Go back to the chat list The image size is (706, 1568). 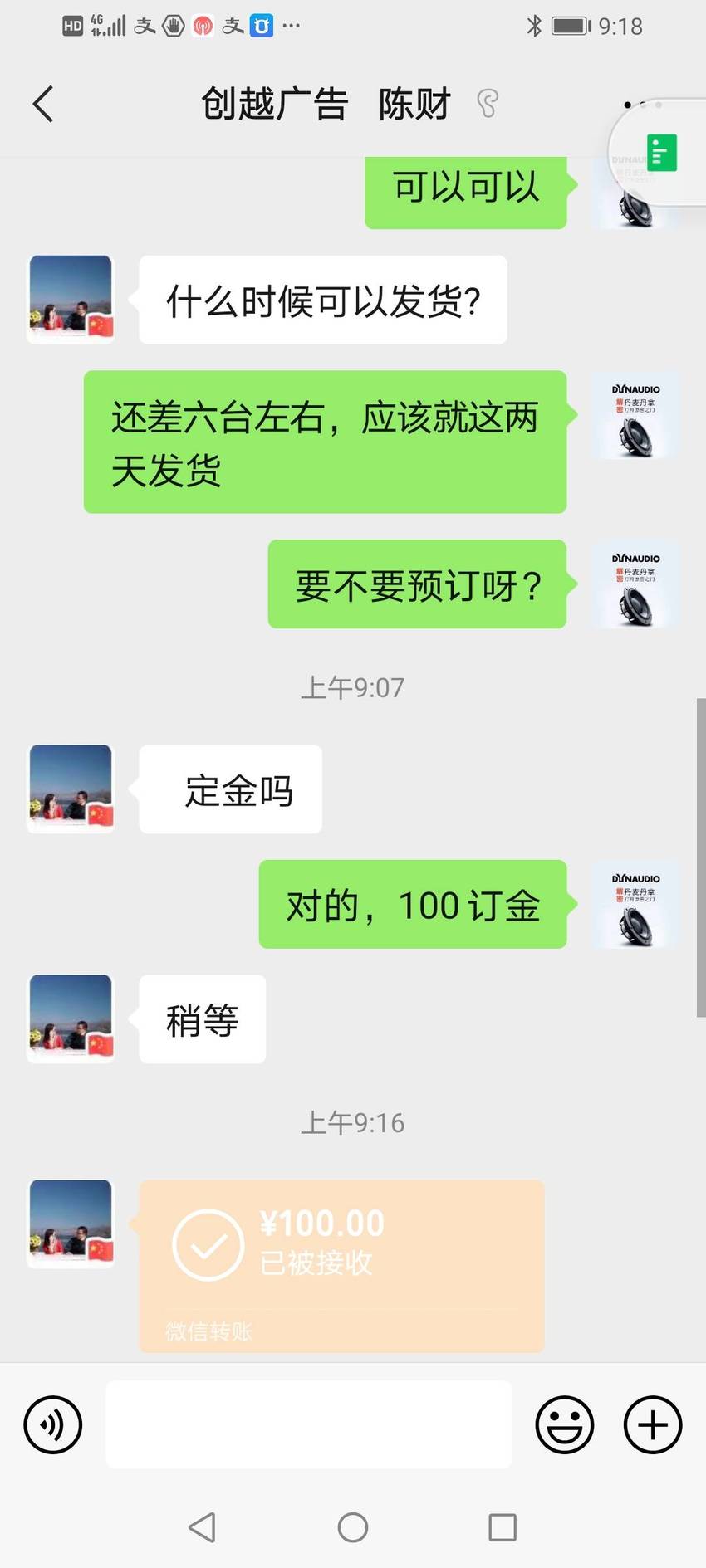pyautogui.click(x=43, y=105)
